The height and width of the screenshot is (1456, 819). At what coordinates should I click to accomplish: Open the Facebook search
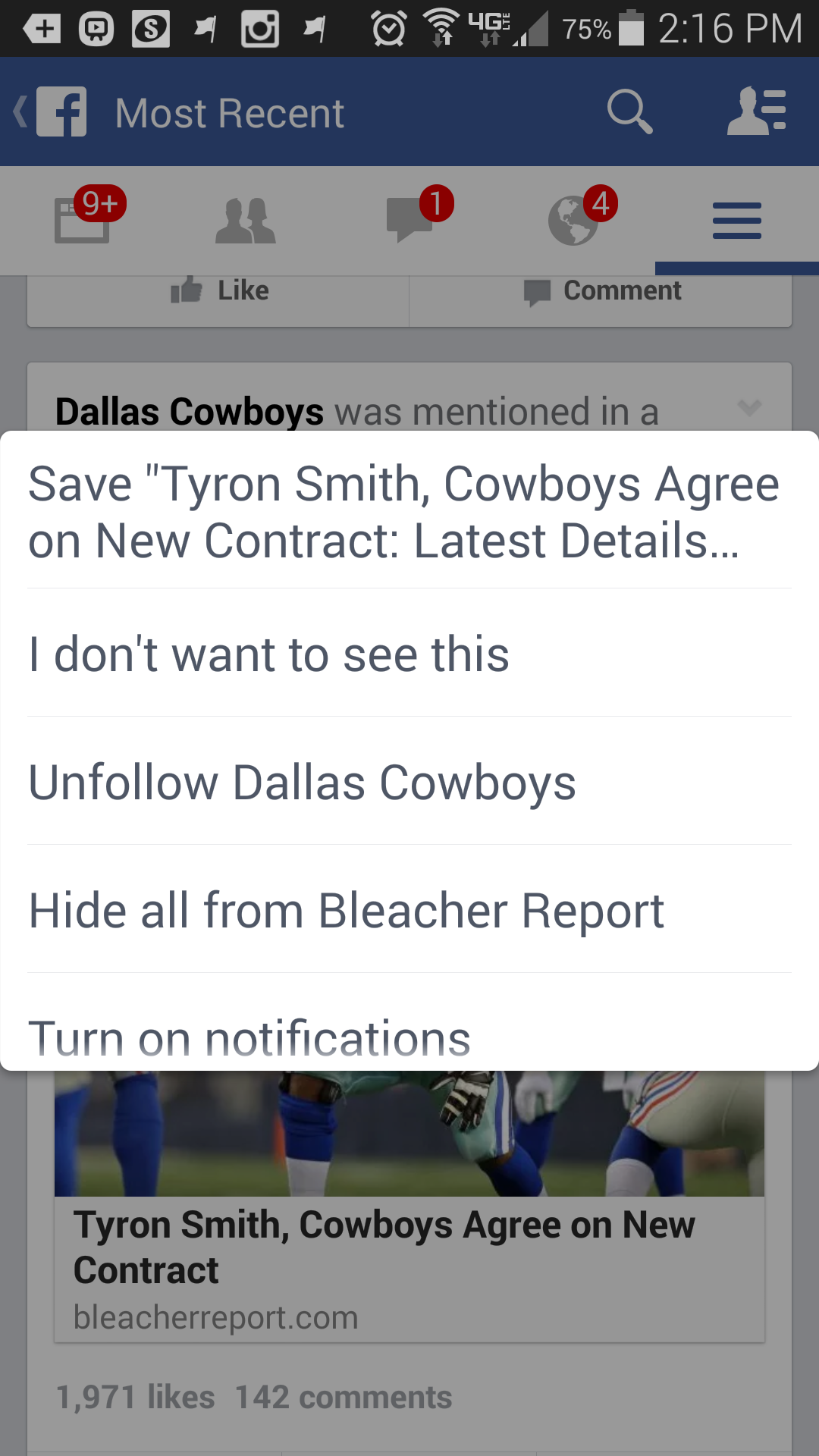coord(629,111)
